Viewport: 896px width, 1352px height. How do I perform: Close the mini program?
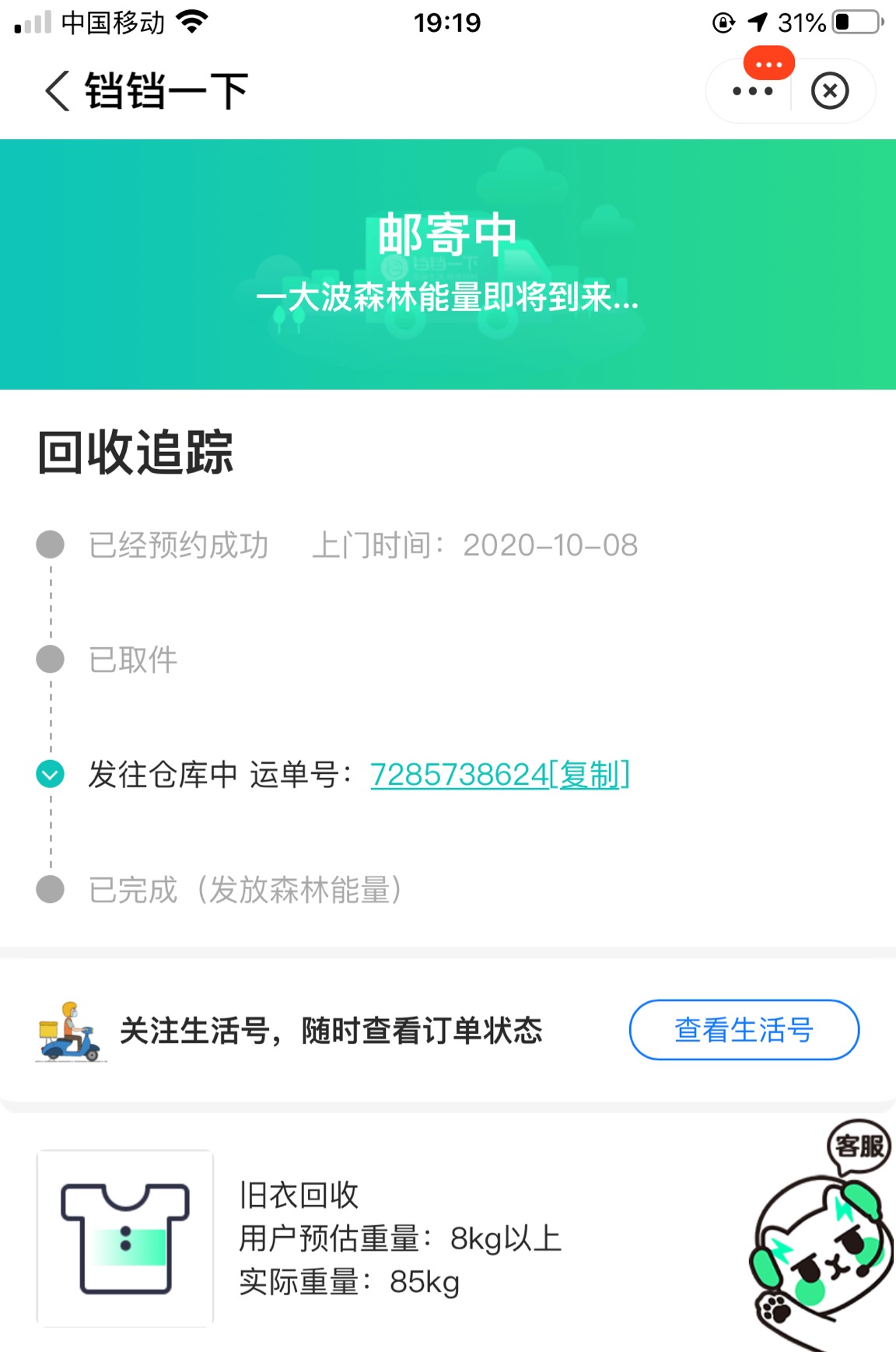[x=830, y=91]
